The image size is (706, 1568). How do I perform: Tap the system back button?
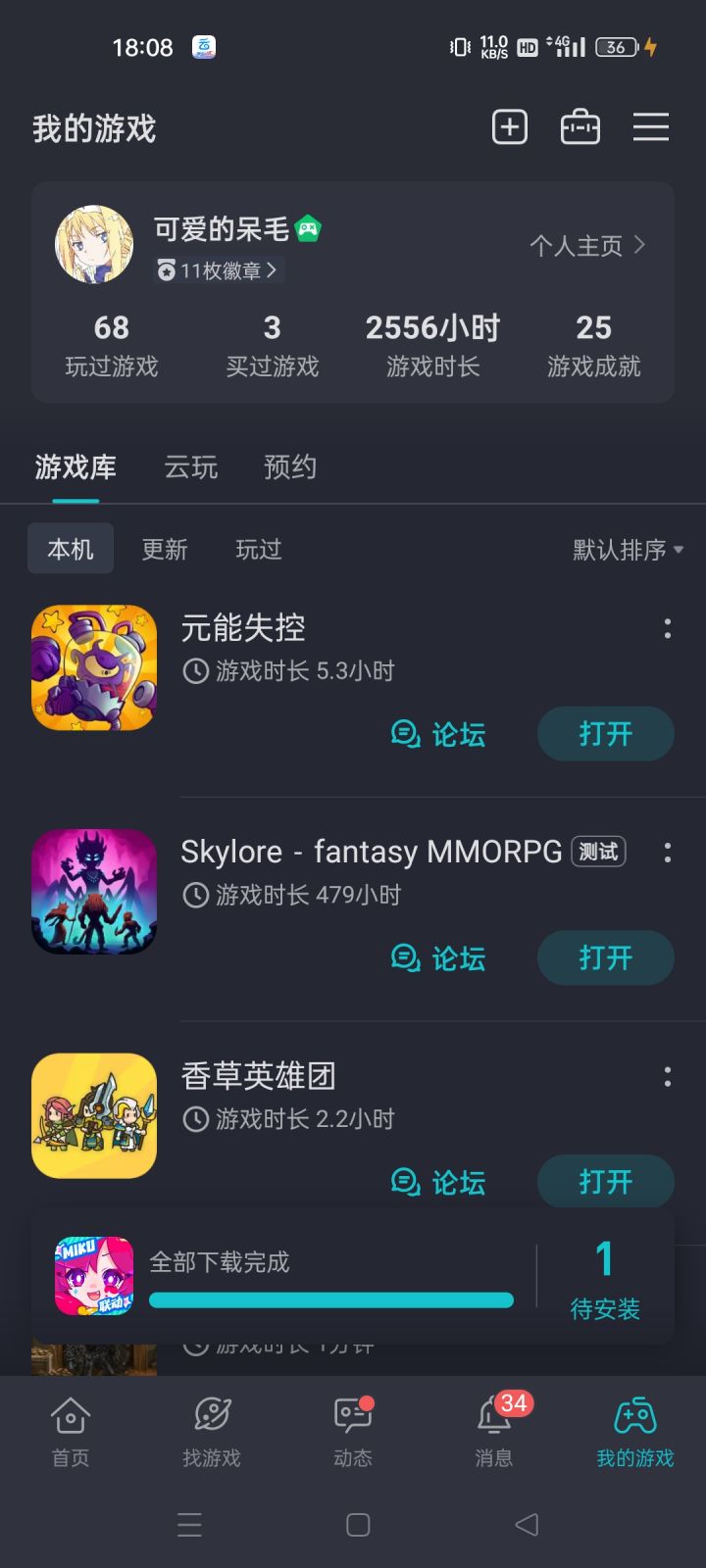527,1524
